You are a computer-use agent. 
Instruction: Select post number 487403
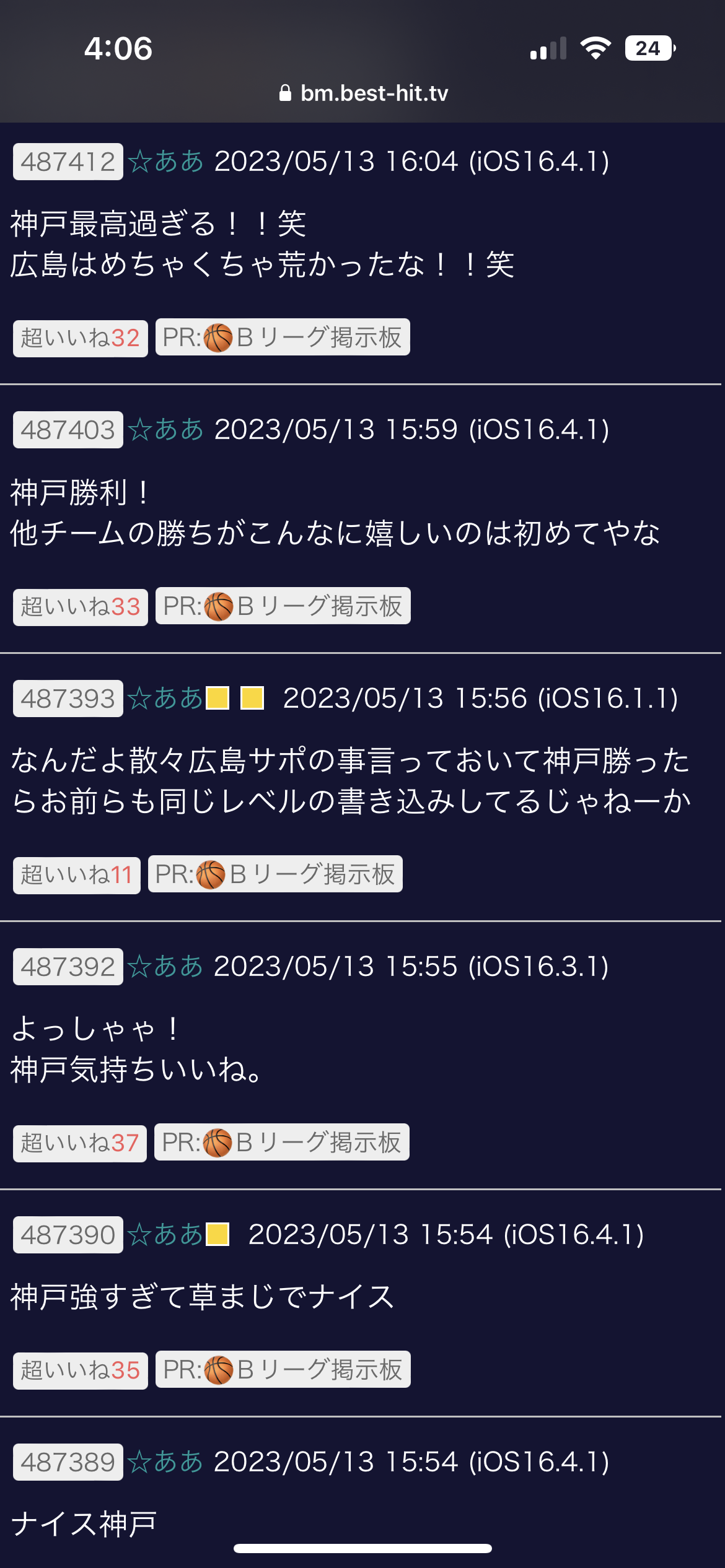pos(68,430)
